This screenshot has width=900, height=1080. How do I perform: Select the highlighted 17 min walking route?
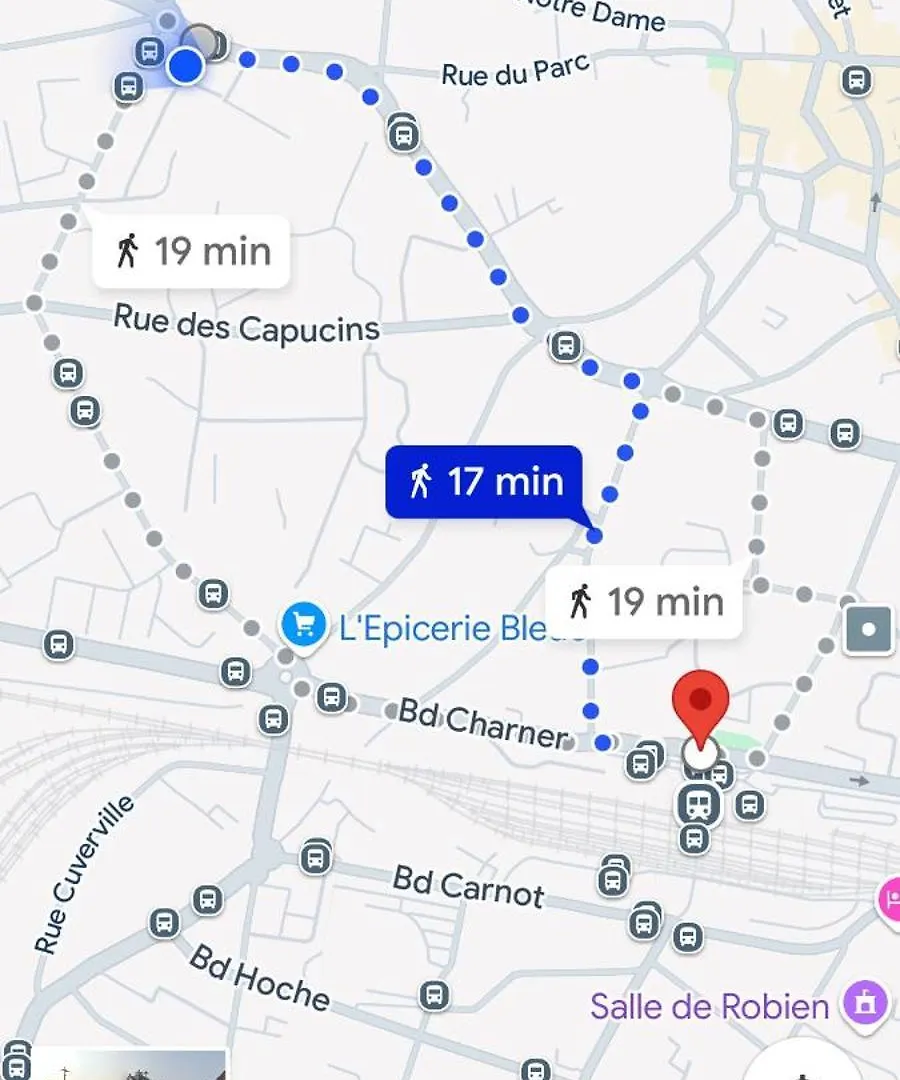coord(484,482)
